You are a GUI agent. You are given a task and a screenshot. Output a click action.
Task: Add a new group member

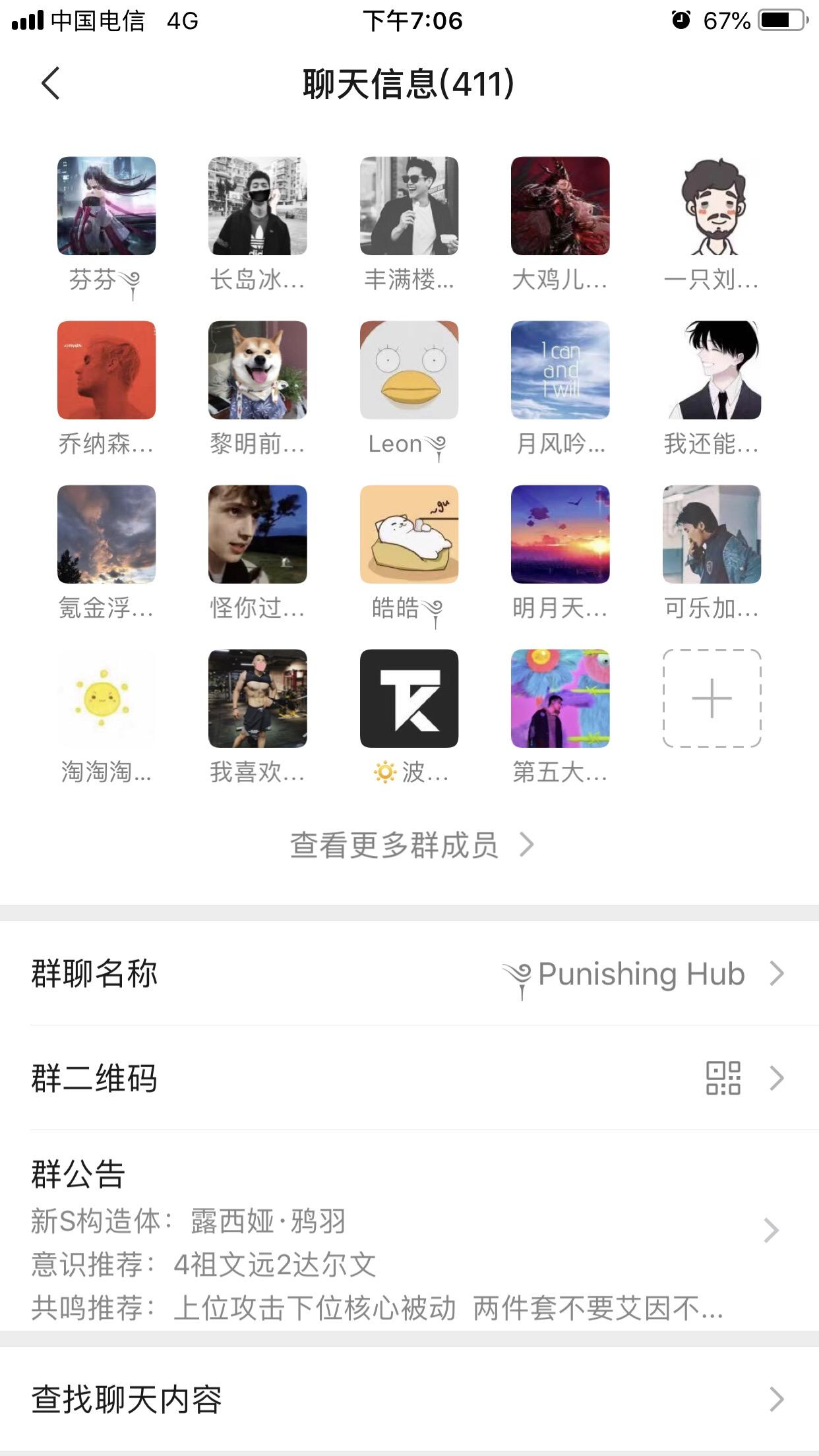coord(712,698)
